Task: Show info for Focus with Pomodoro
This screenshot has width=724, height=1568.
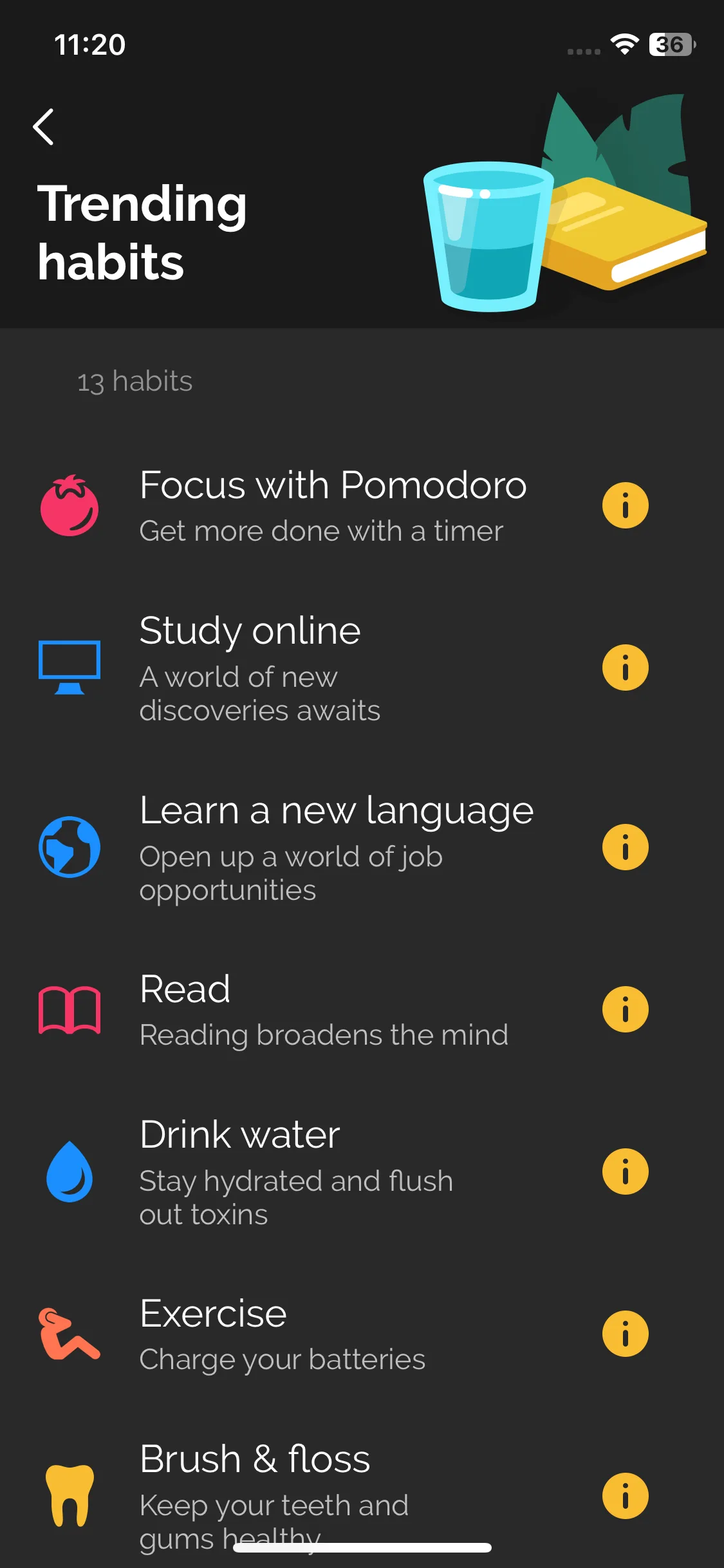Action: (x=625, y=505)
